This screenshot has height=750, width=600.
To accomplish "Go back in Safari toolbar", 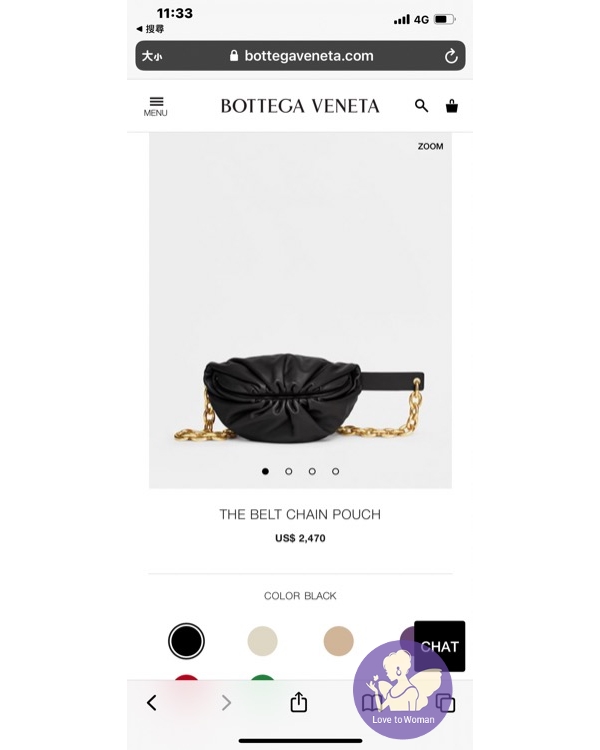I will [x=152, y=703].
